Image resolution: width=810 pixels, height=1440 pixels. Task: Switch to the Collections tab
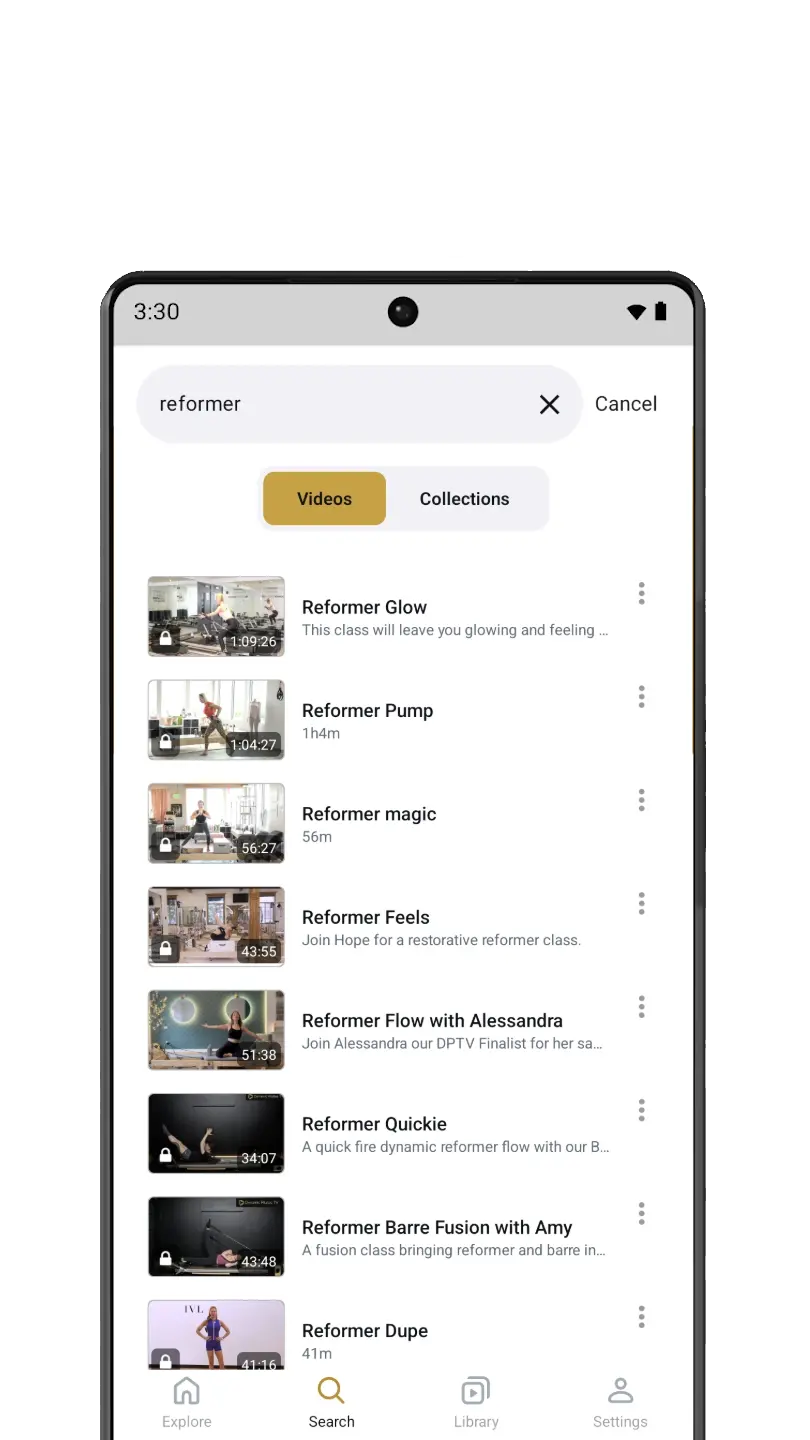pos(464,499)
